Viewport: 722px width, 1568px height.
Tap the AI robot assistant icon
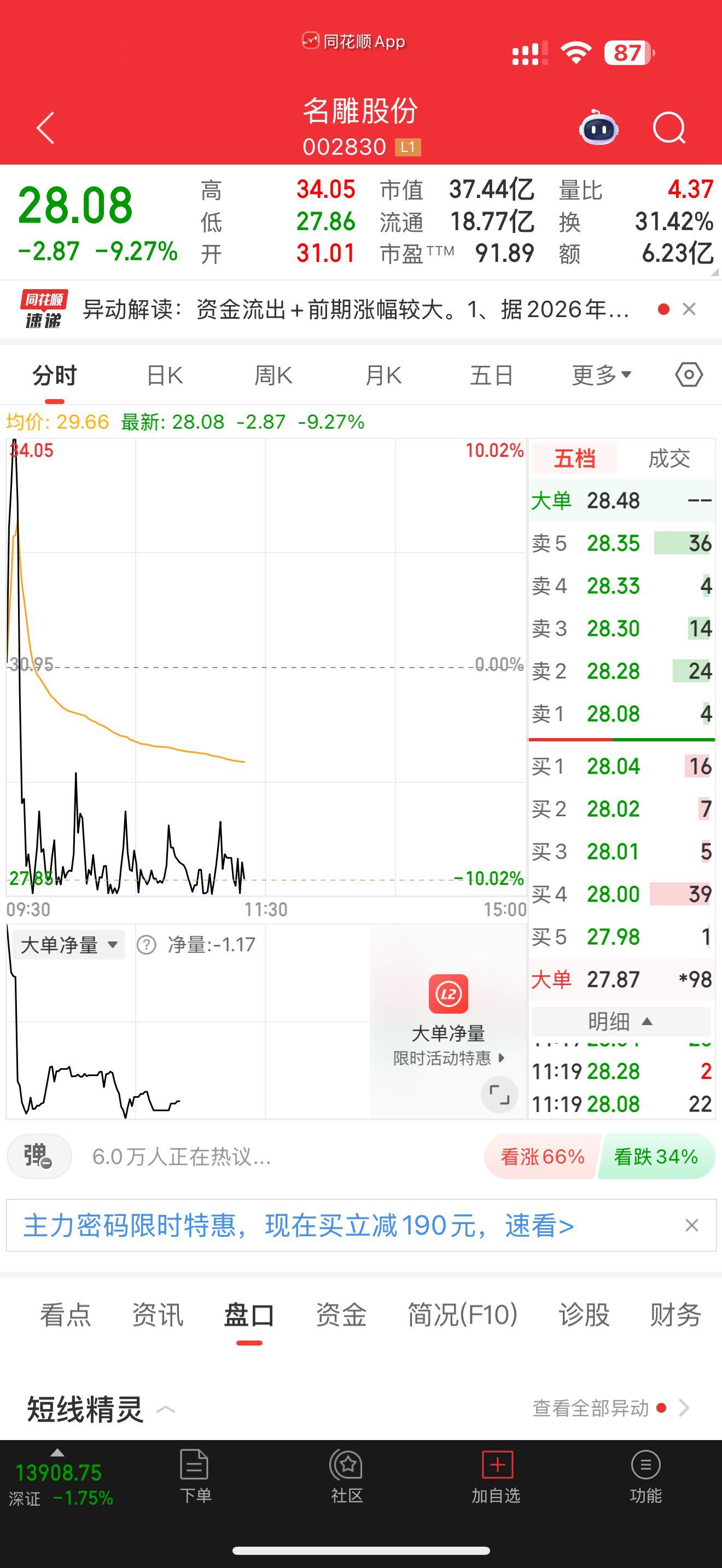click(x=598, y=128)
